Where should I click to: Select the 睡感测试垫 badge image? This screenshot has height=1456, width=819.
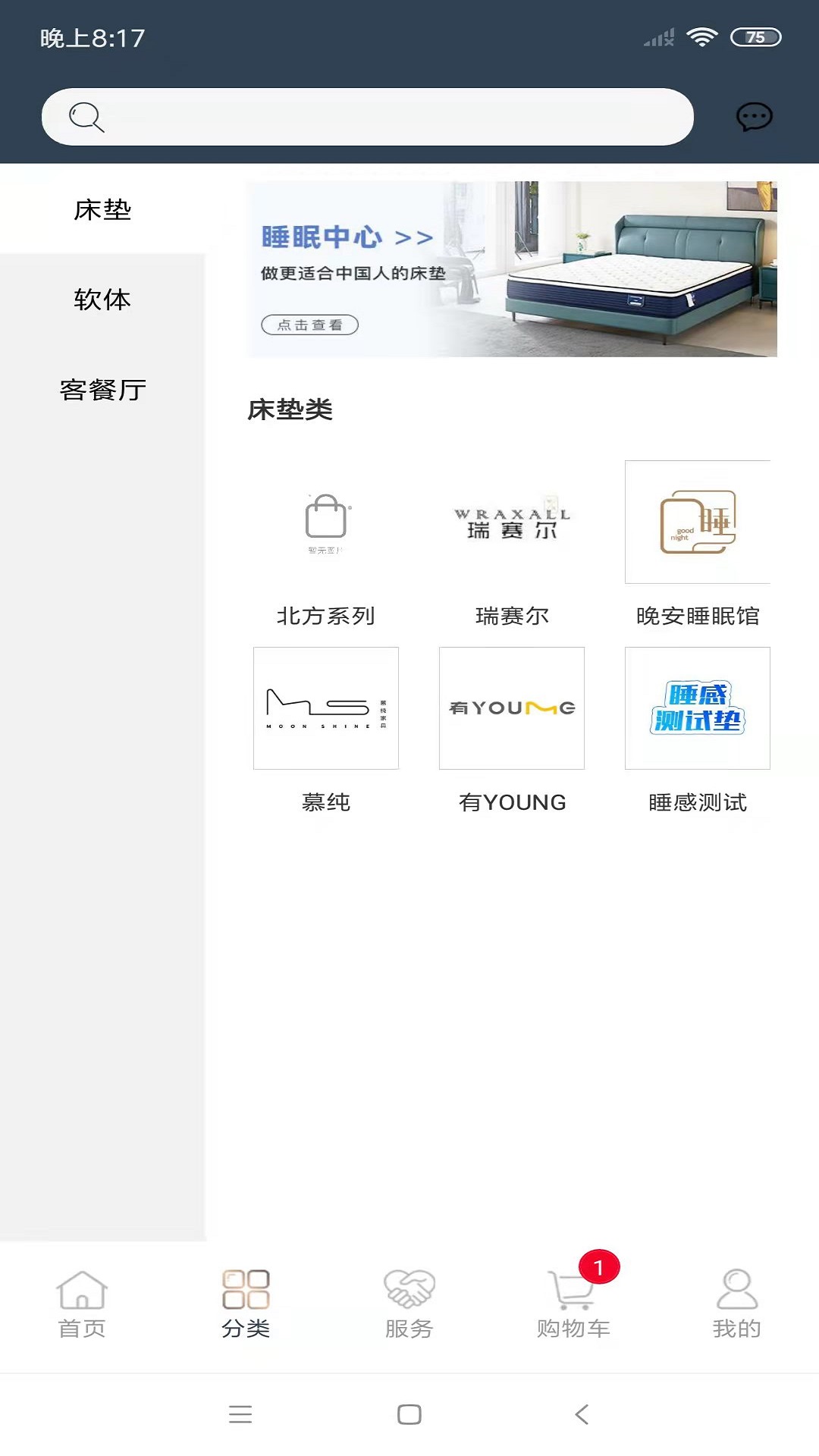[697, 708]
